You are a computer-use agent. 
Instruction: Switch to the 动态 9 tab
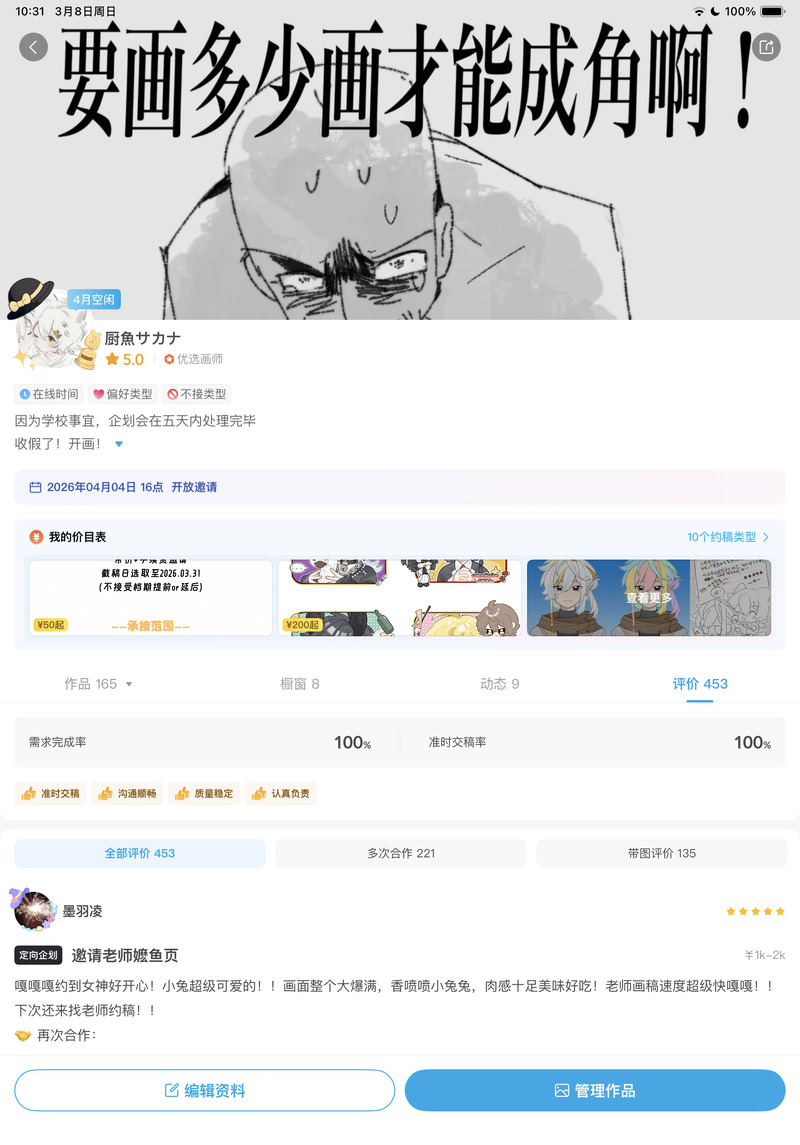click(500, 684)
